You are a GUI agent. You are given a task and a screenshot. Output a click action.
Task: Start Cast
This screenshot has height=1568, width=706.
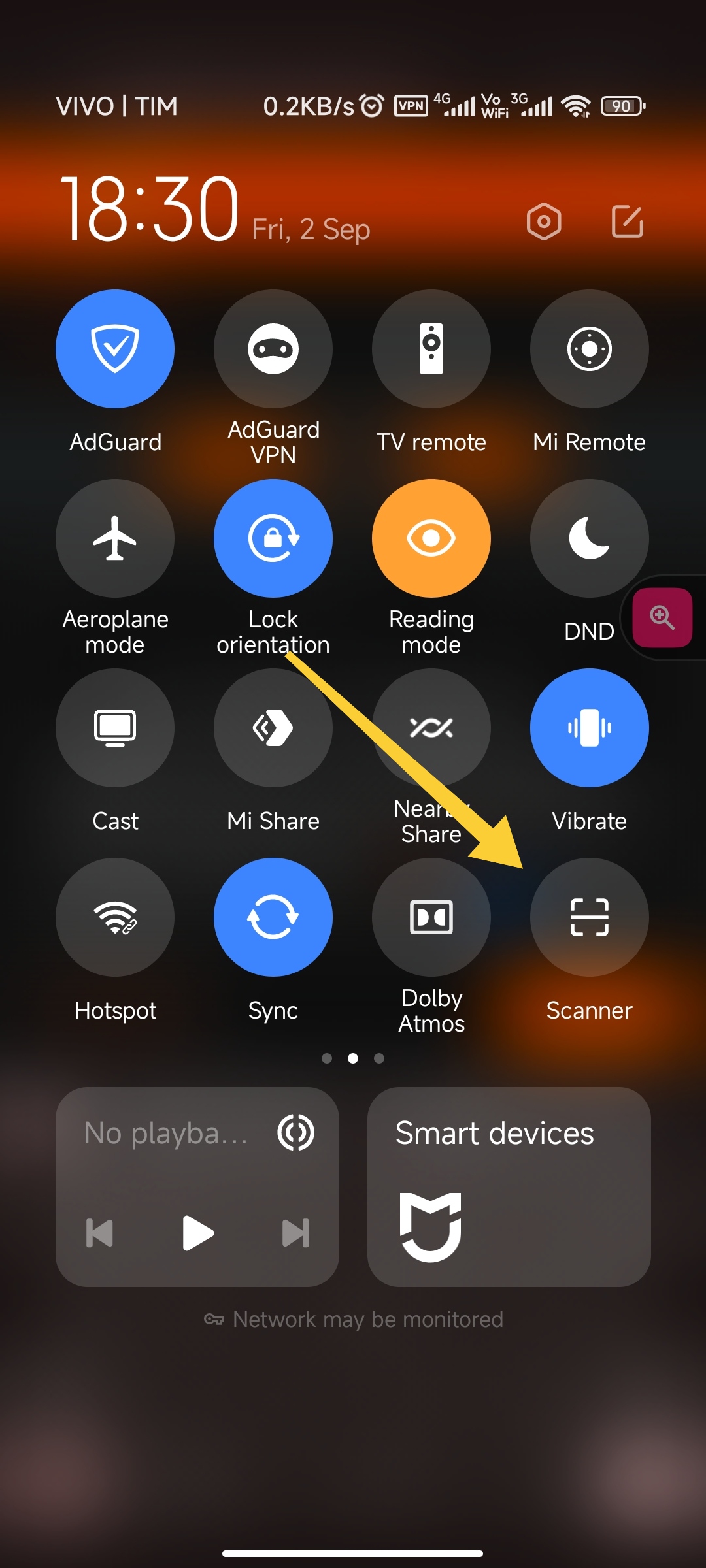pyautogui.click(x=115, y=728)
